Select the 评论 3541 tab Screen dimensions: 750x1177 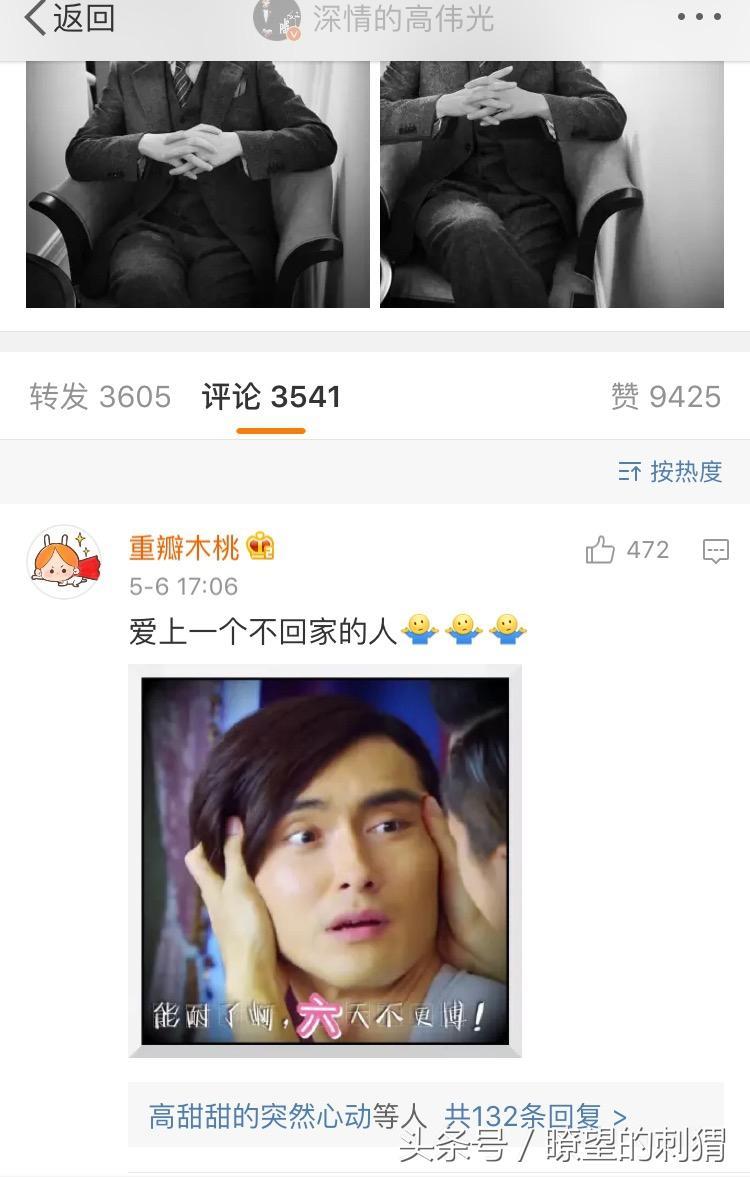pos(271,397)
